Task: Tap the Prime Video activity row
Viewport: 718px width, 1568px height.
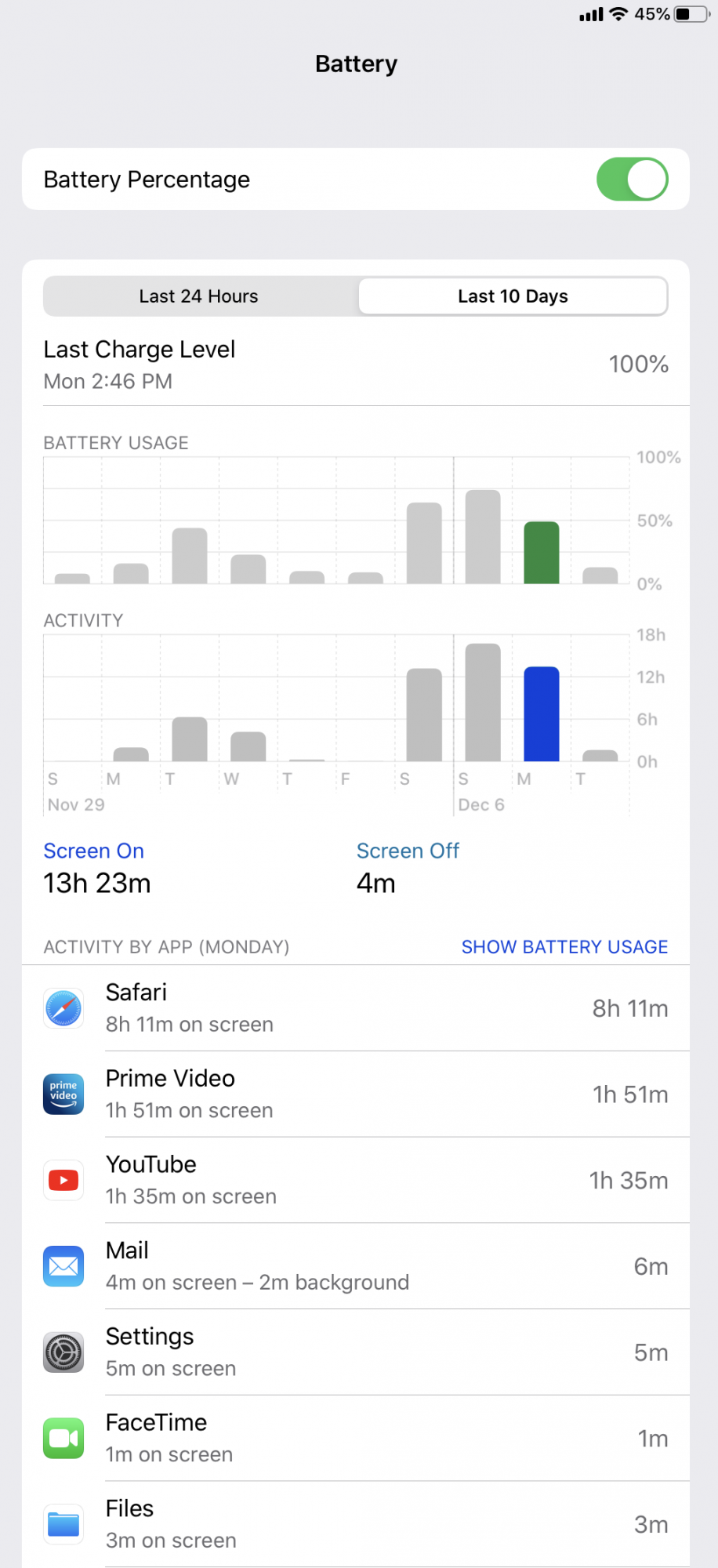Action: (356, 1094)
